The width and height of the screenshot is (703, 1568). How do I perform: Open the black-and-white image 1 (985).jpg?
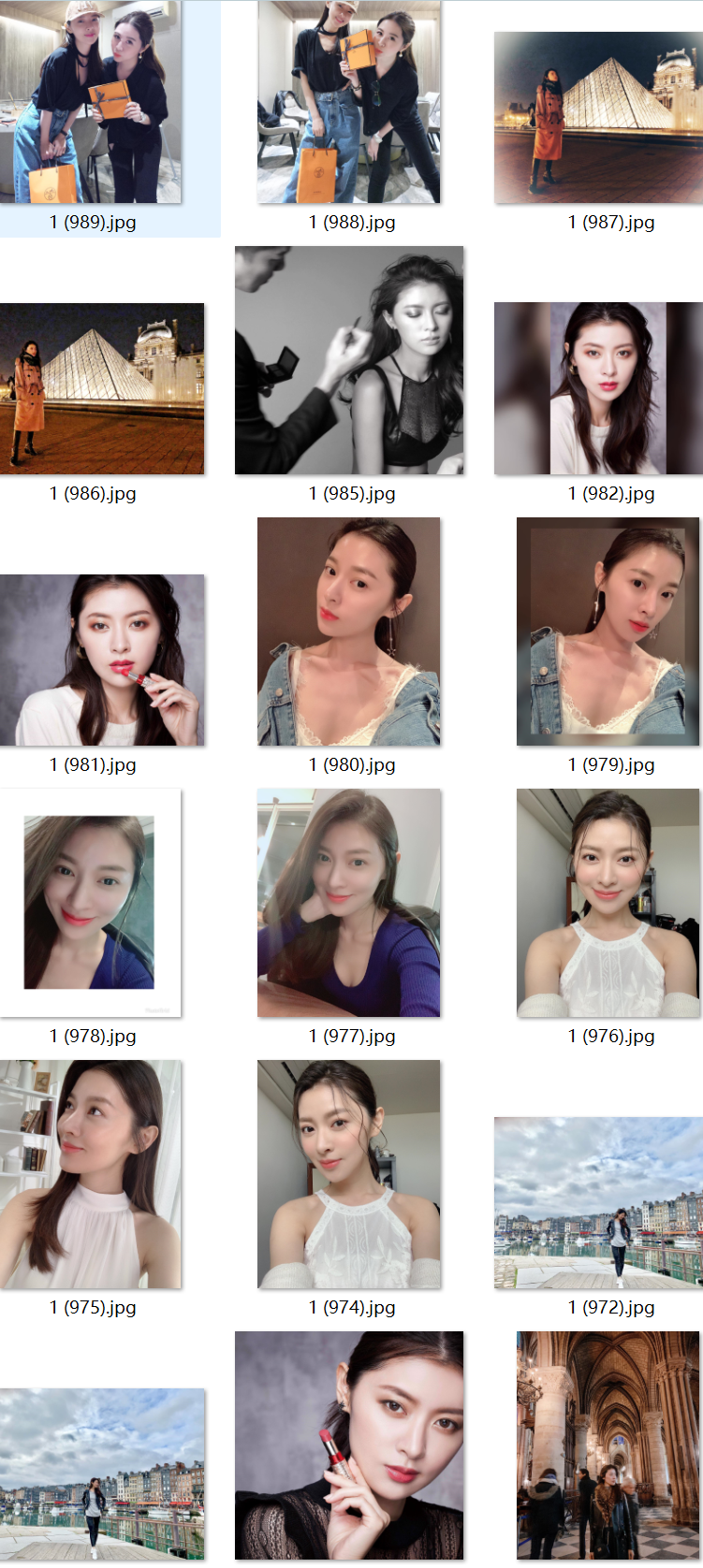(x=349, y=360)
